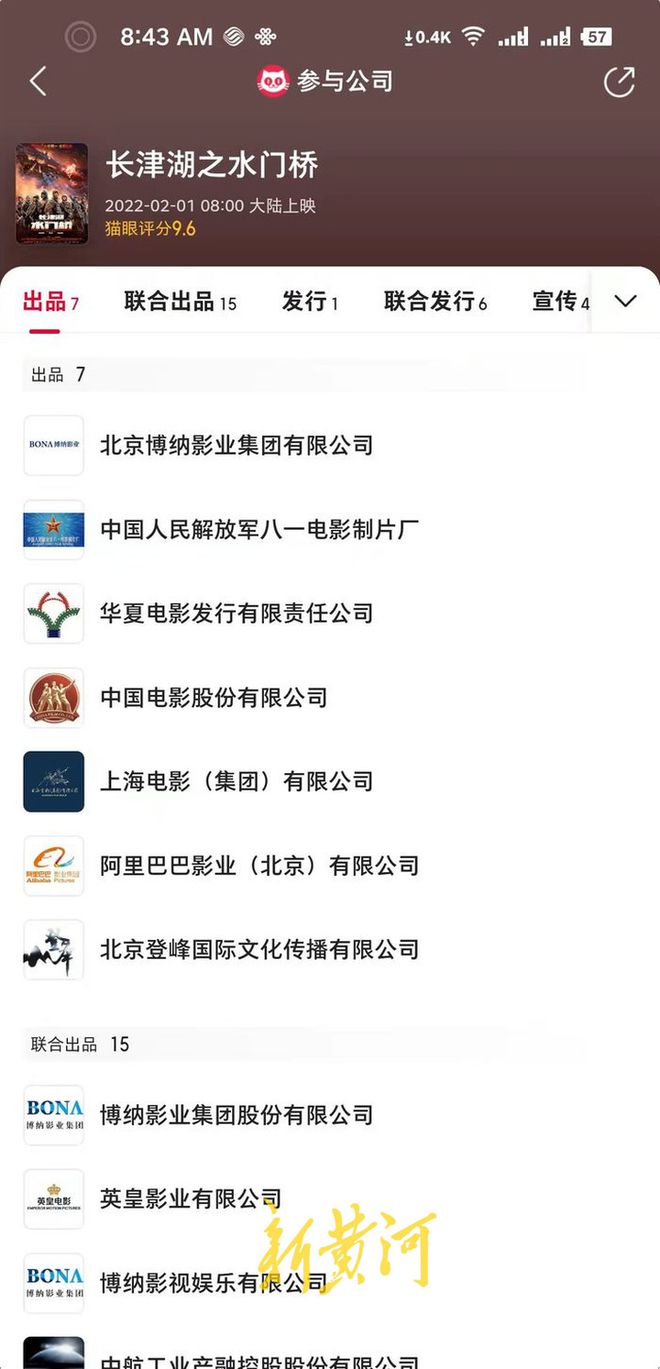Switch to the 联合出品 tab
This screenshot has width=660, height=1369.
coord(179,301)
